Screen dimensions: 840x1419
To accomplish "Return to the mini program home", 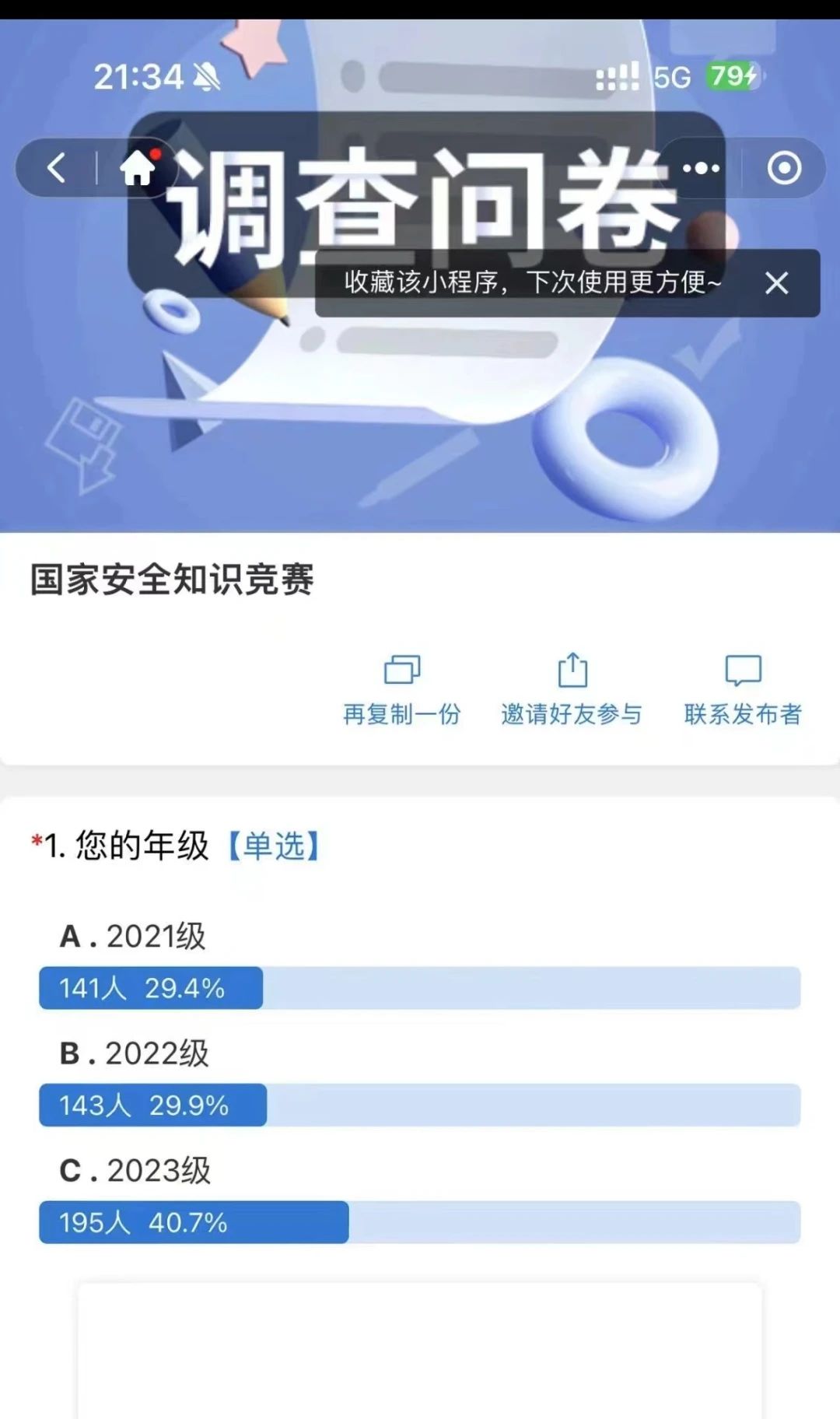I will [x=138, y=168].
